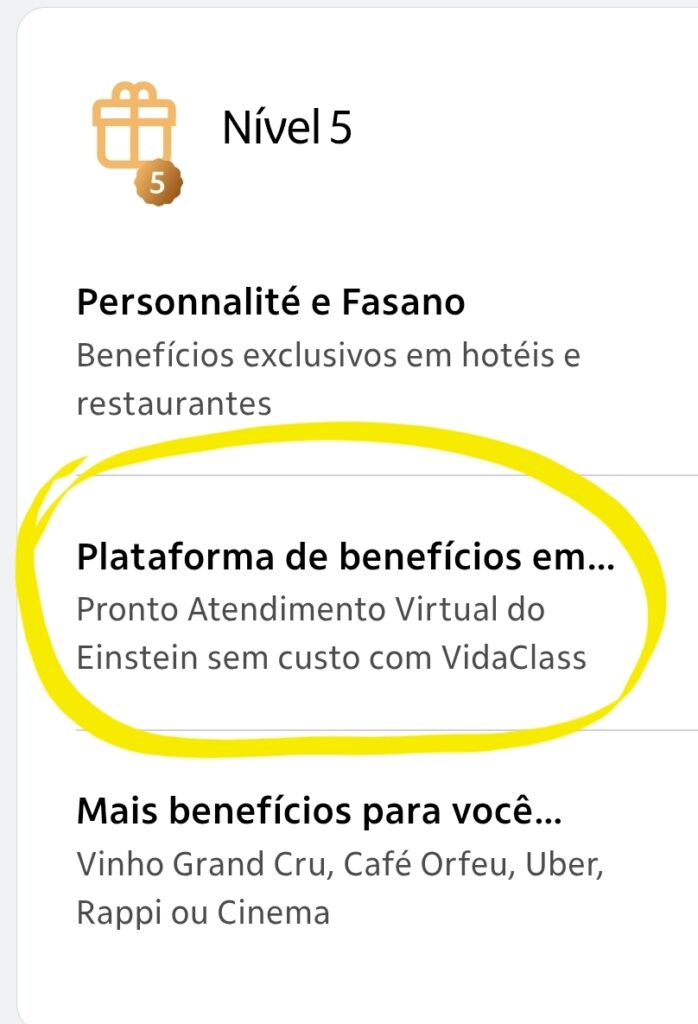Open the Personnalité e Fasano benefits row
Screen dimensions: 698x1024
click(x=330, y=352)
